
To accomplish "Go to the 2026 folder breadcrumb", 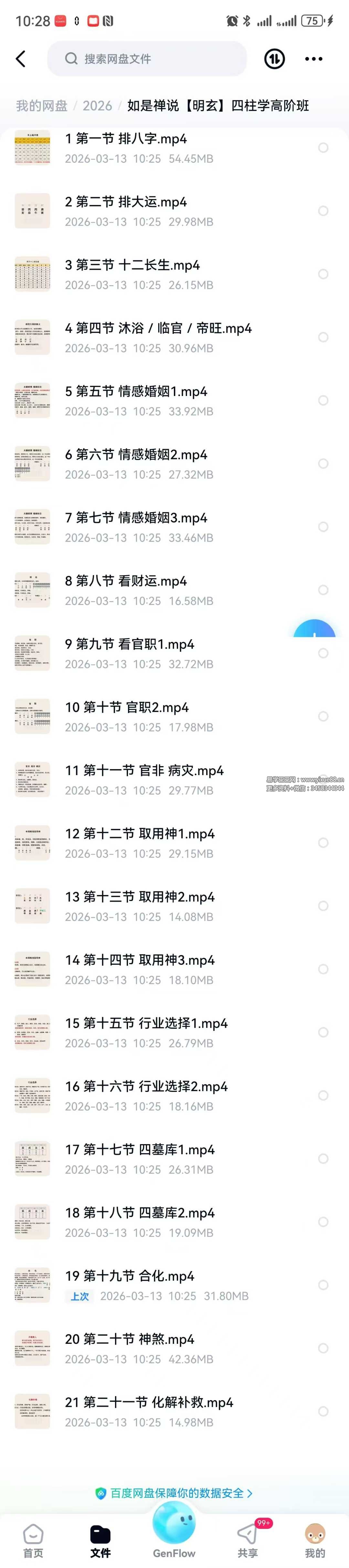I will pos(97,106).
